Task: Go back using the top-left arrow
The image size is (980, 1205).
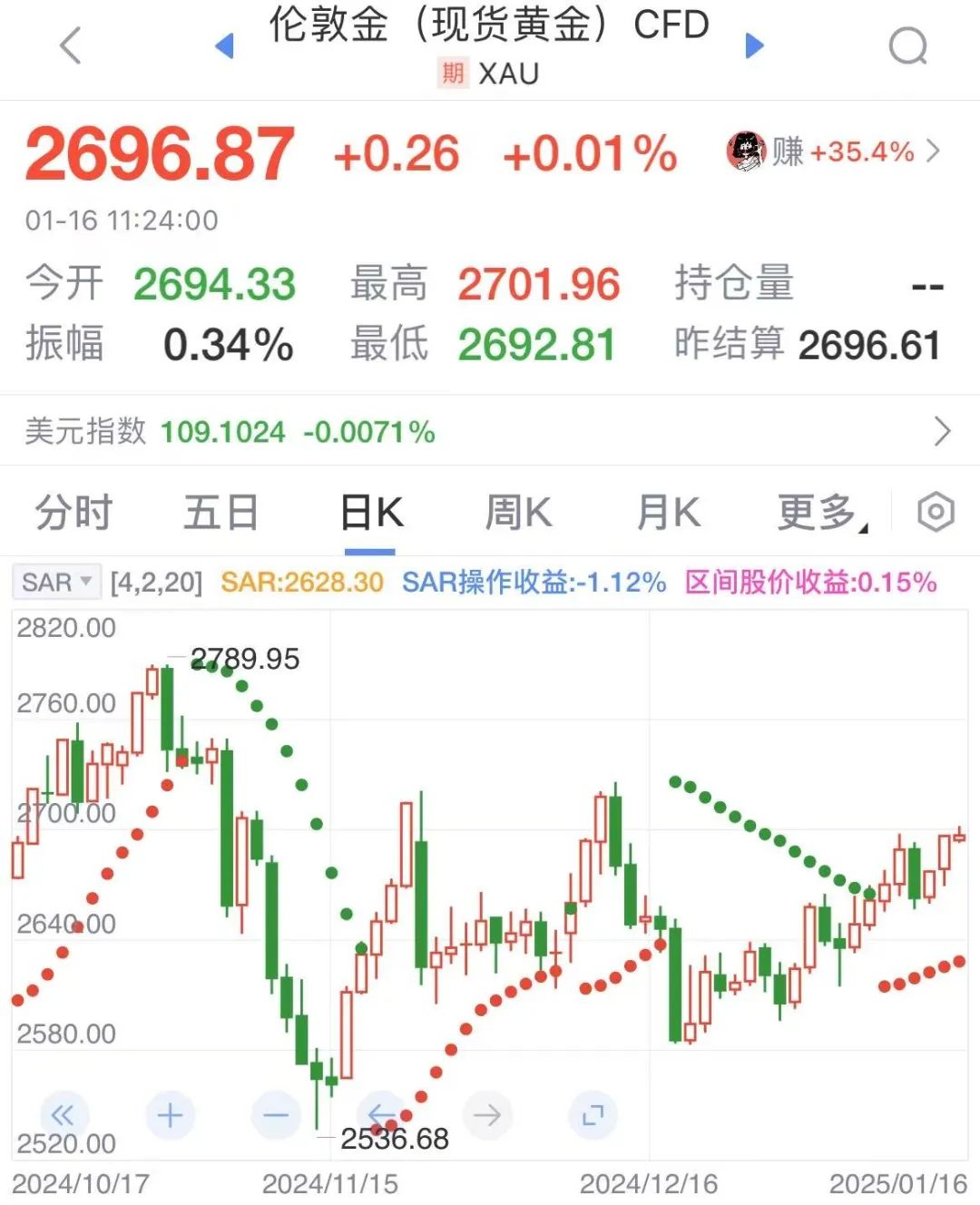Action: click(70, 45)
